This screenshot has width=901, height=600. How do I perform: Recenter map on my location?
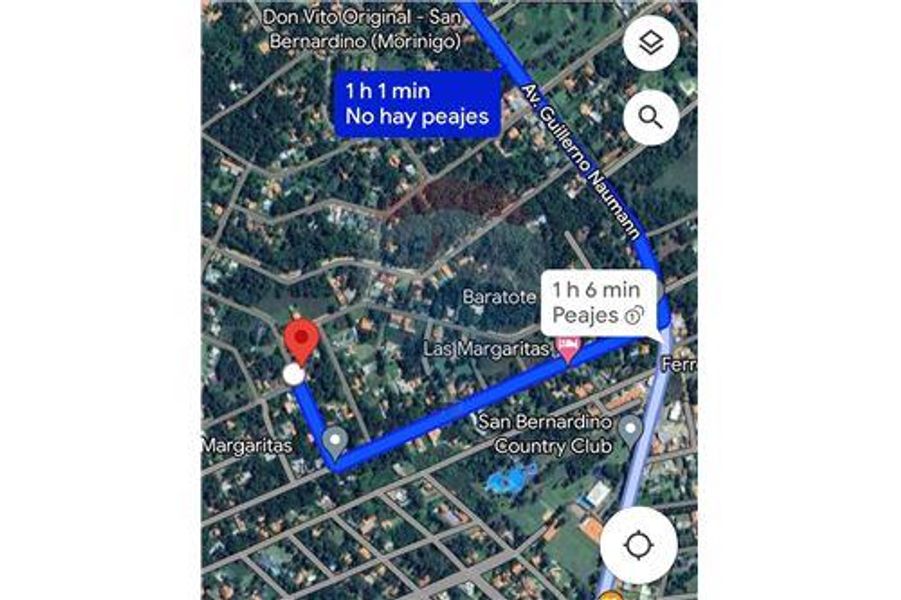click(x=638, y=545)
